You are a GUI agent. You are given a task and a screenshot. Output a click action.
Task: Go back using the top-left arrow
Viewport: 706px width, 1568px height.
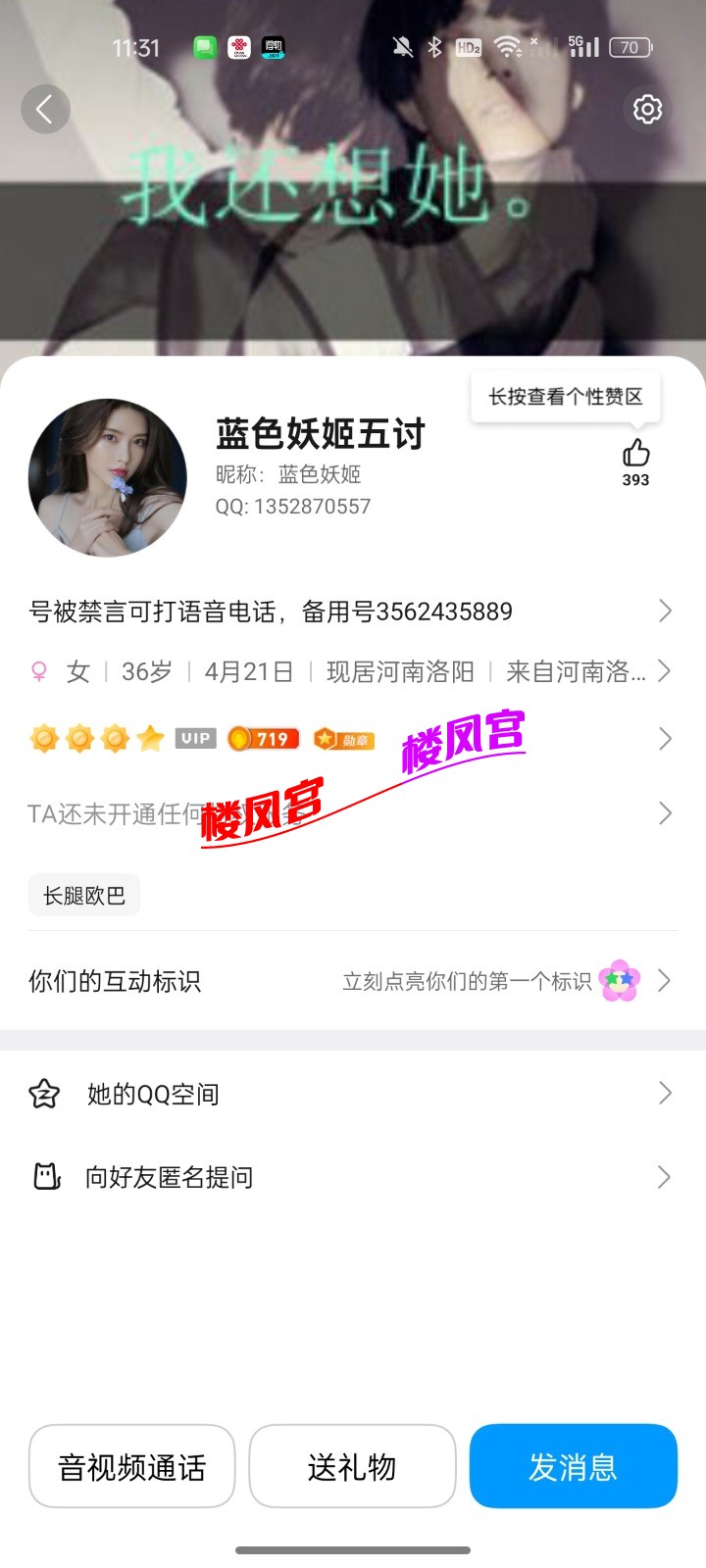click(45, 109)
